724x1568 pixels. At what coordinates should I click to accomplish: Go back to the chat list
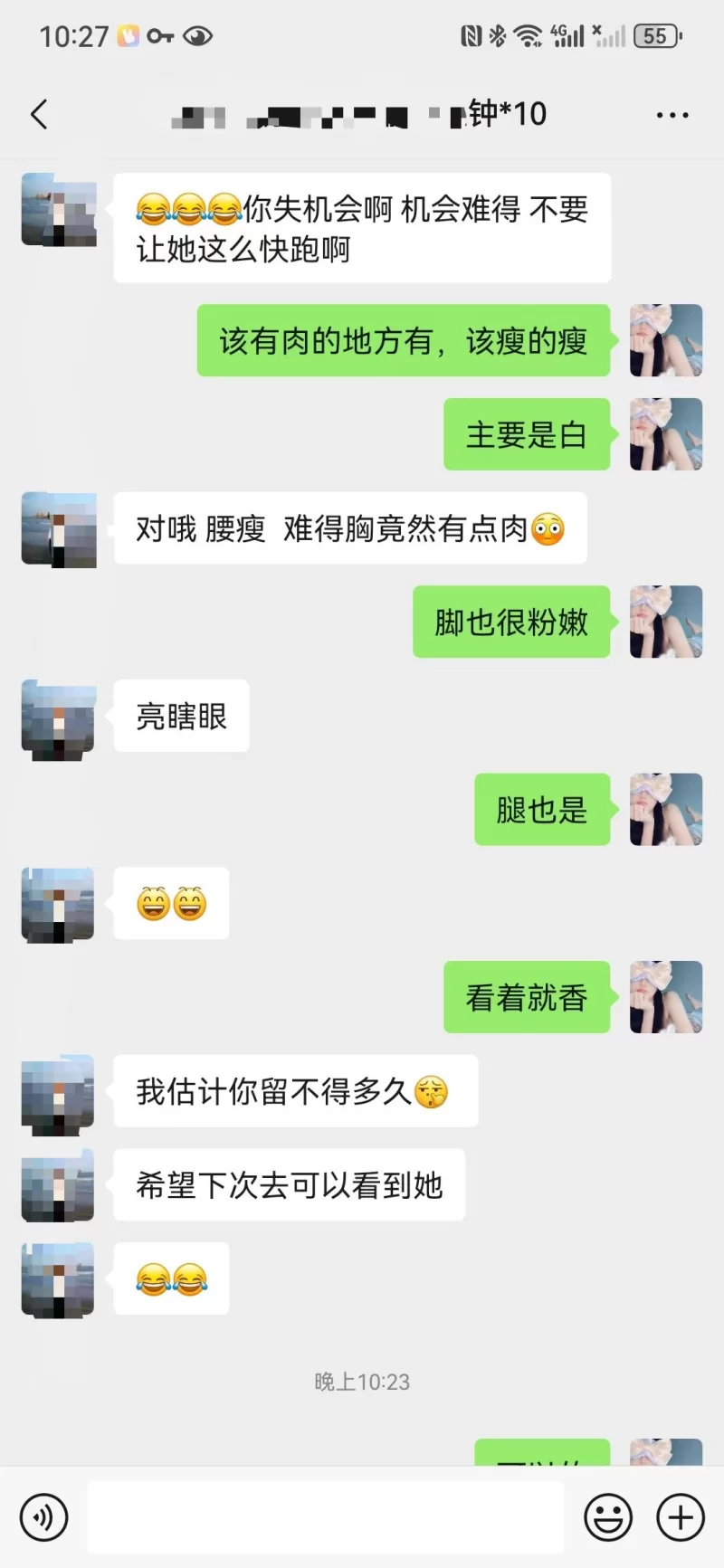pos(39,115)
